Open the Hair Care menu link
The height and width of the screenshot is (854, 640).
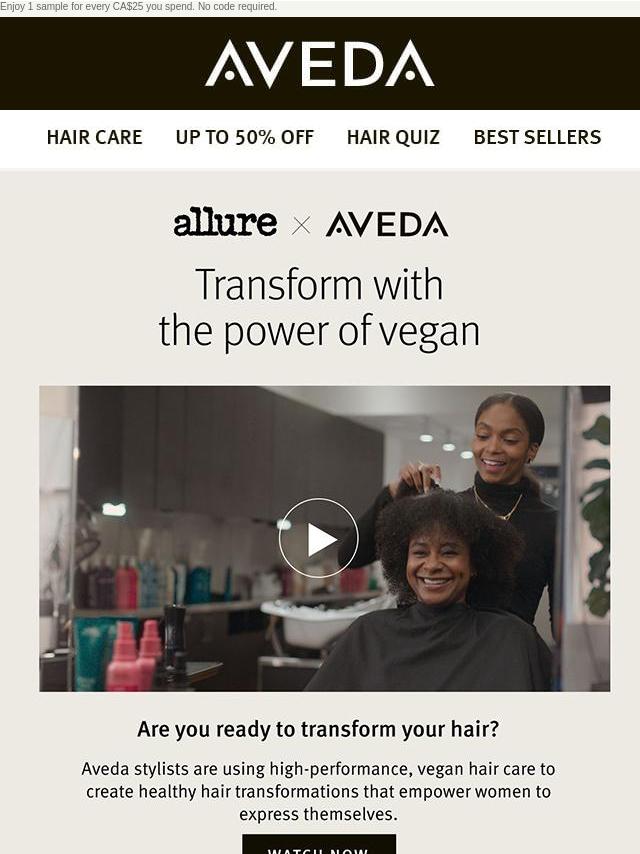click(x=94, y=138)
